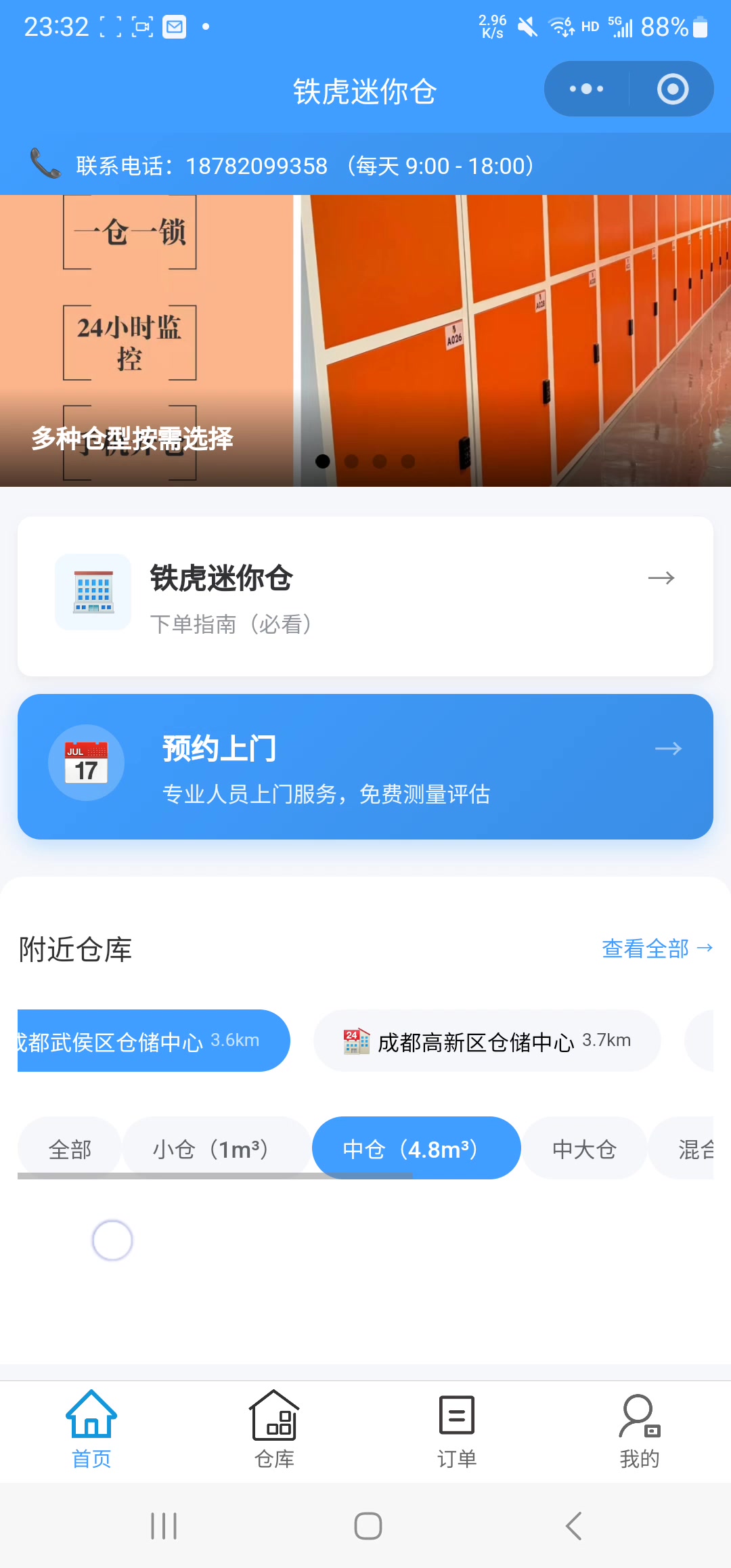Select the 成都高新区仓储中心 warehouse chip
The width and height of the screenshot is (731, 1568).
[487, 1041]
